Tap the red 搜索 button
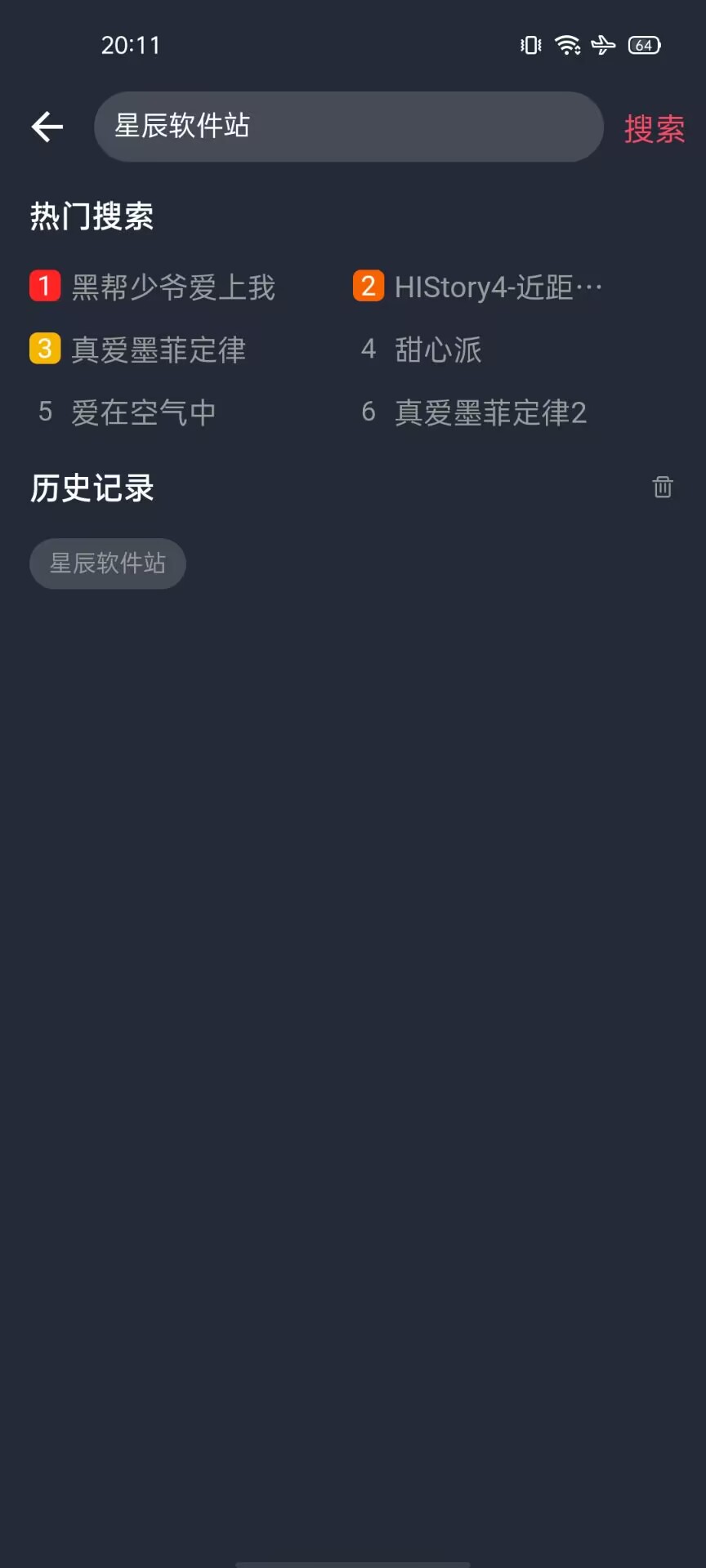The image size is (706, 1568). 655,128
